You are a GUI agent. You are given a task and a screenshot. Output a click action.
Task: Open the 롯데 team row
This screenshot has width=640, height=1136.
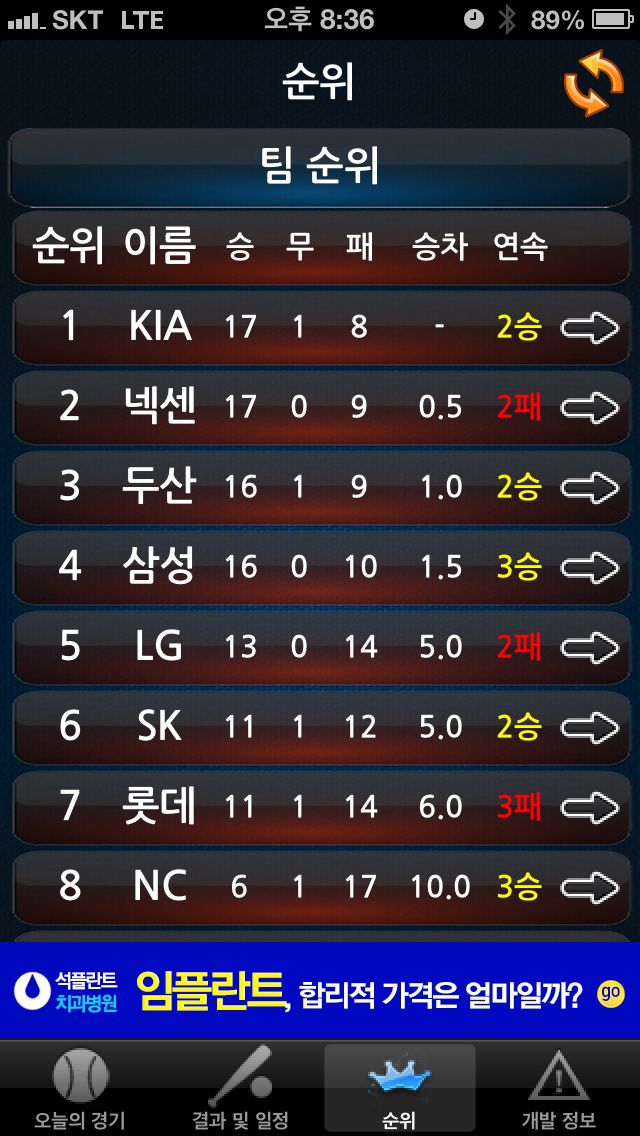320,807
